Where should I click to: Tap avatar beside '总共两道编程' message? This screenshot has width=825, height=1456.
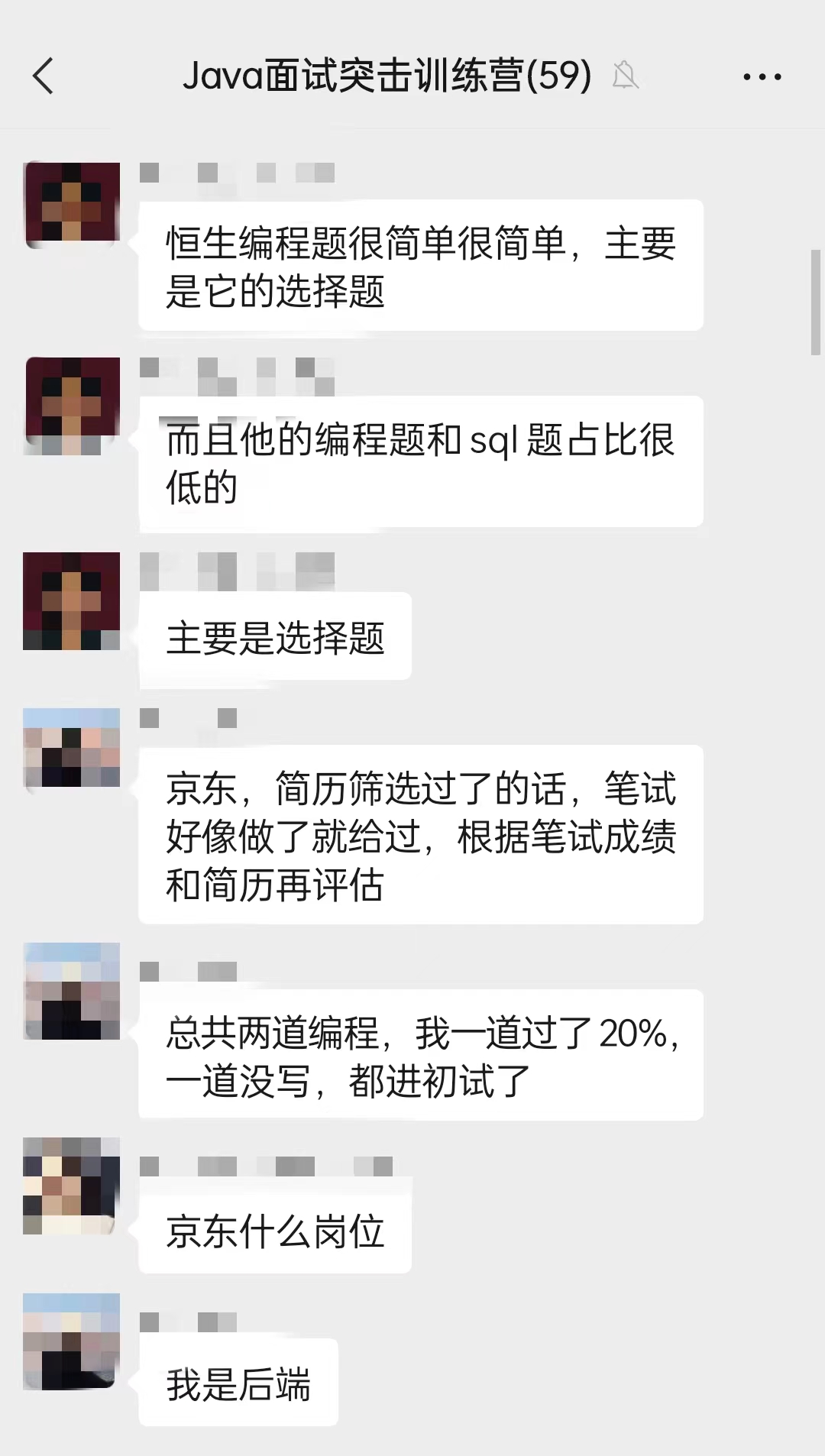72,991
